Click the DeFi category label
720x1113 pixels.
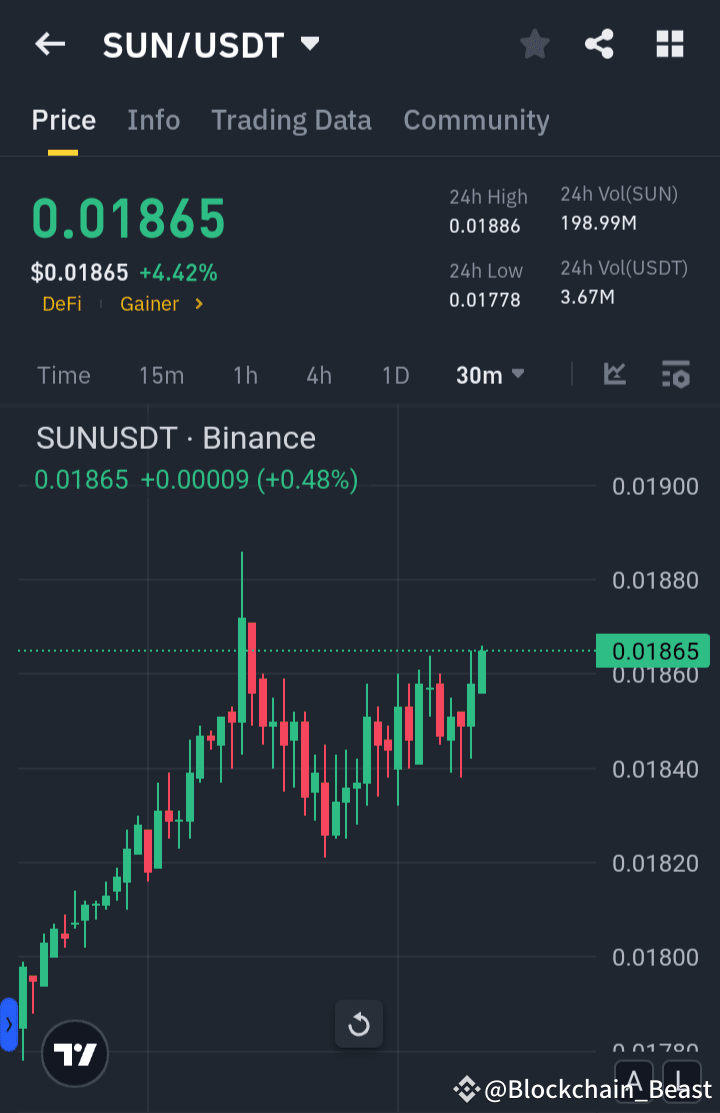point(62,304)
